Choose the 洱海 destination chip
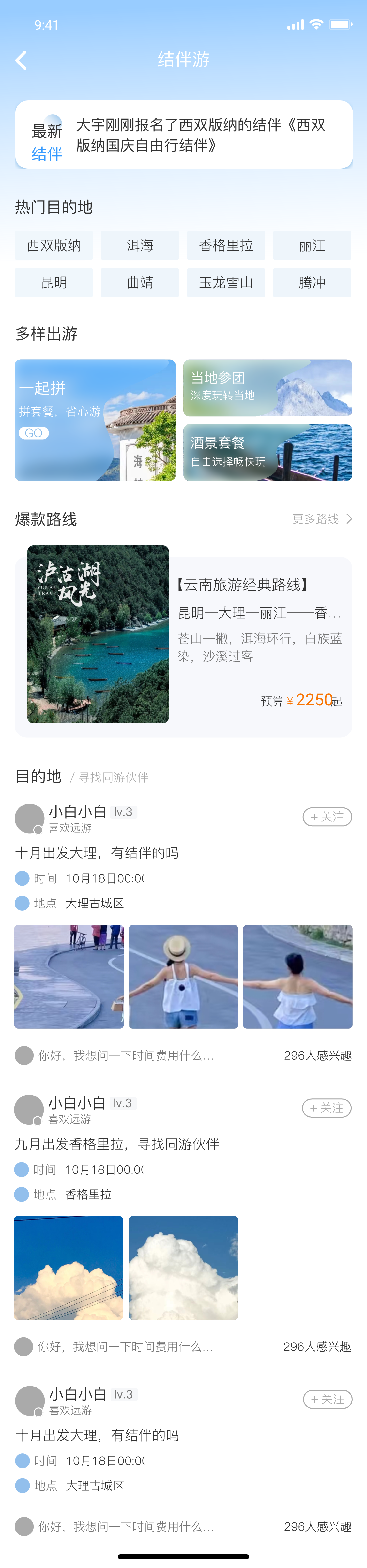The width and height of the screenshot is (367, 1568). coord(140,245)
